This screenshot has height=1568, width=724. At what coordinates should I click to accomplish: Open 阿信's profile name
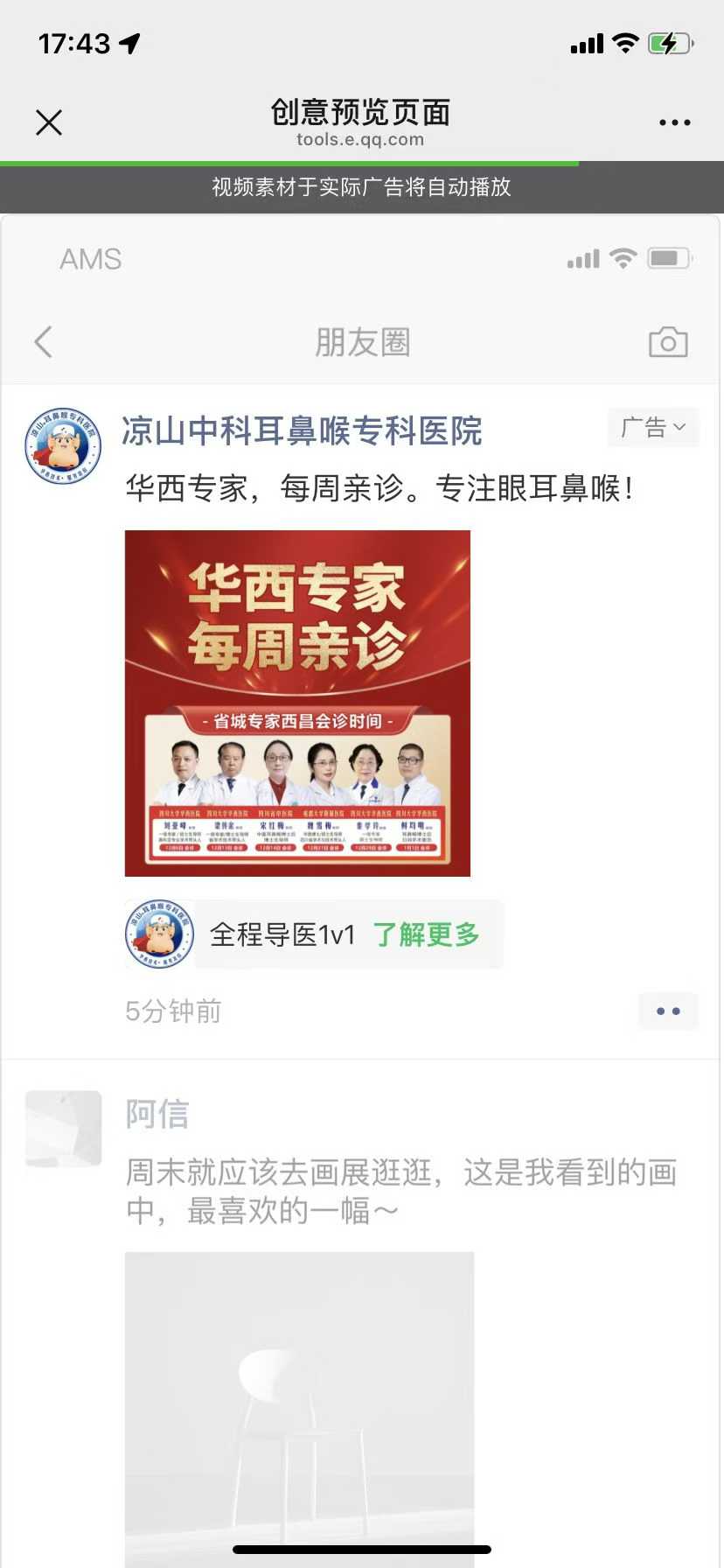click(x=157, y=1115)
